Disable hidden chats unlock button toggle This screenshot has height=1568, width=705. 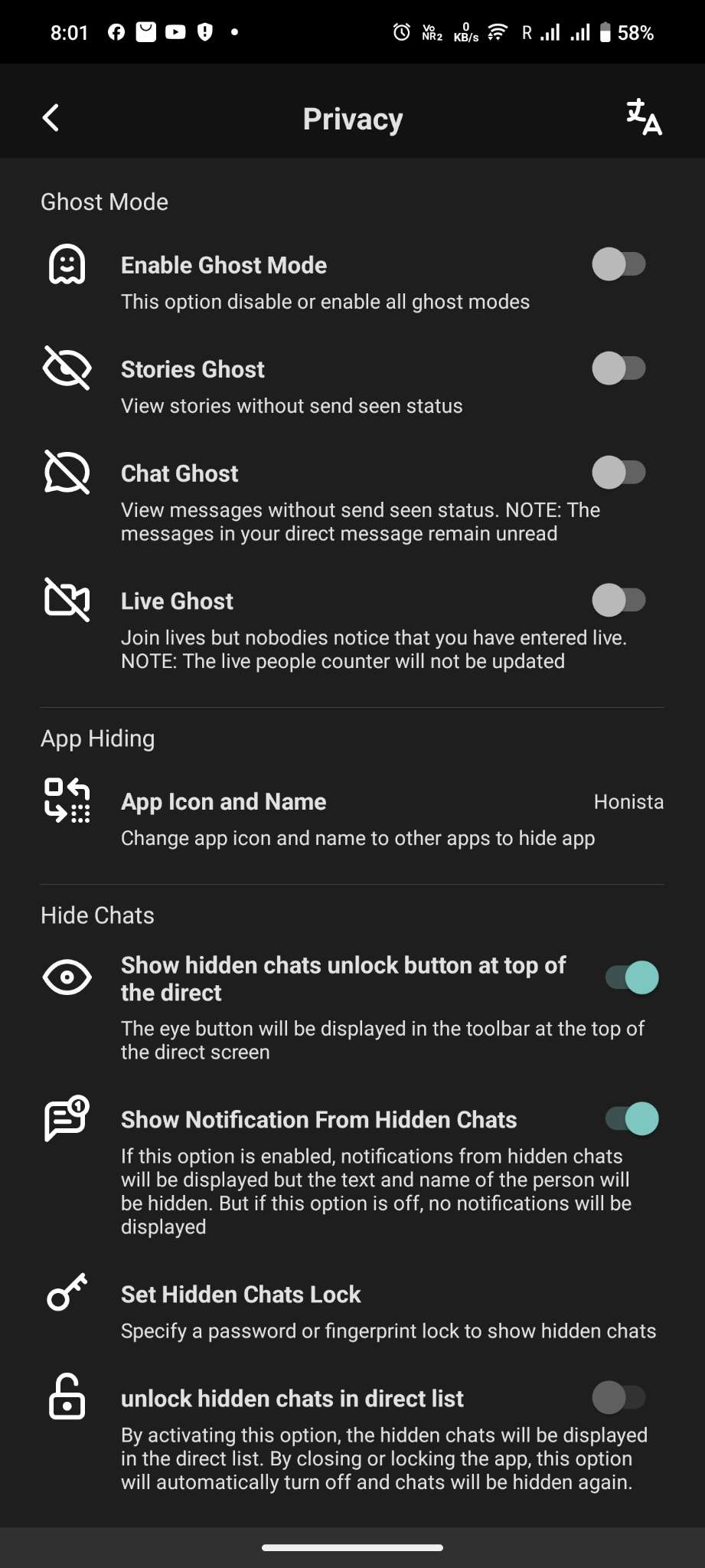(x=632, y=978)
